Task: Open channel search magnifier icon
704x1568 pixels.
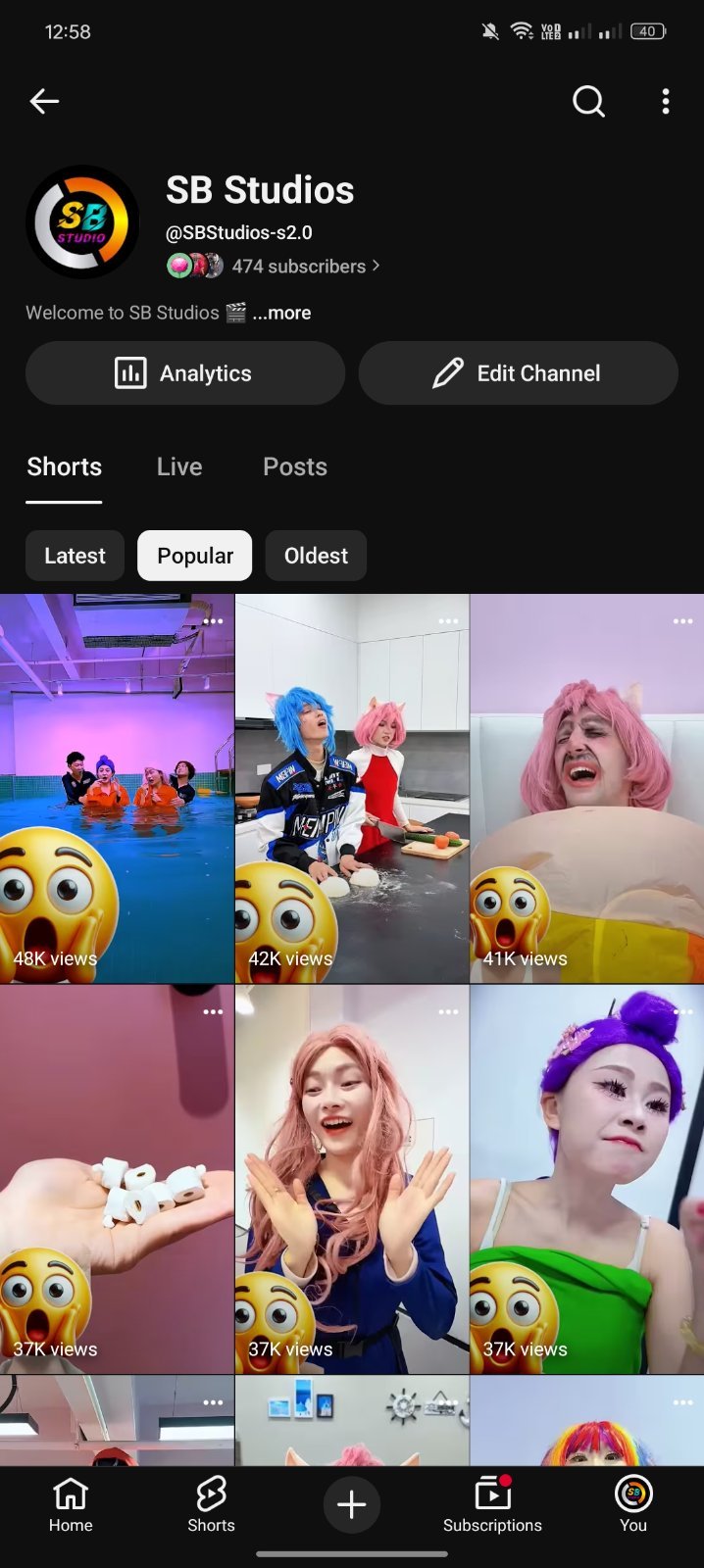Action: click(588, 101)
